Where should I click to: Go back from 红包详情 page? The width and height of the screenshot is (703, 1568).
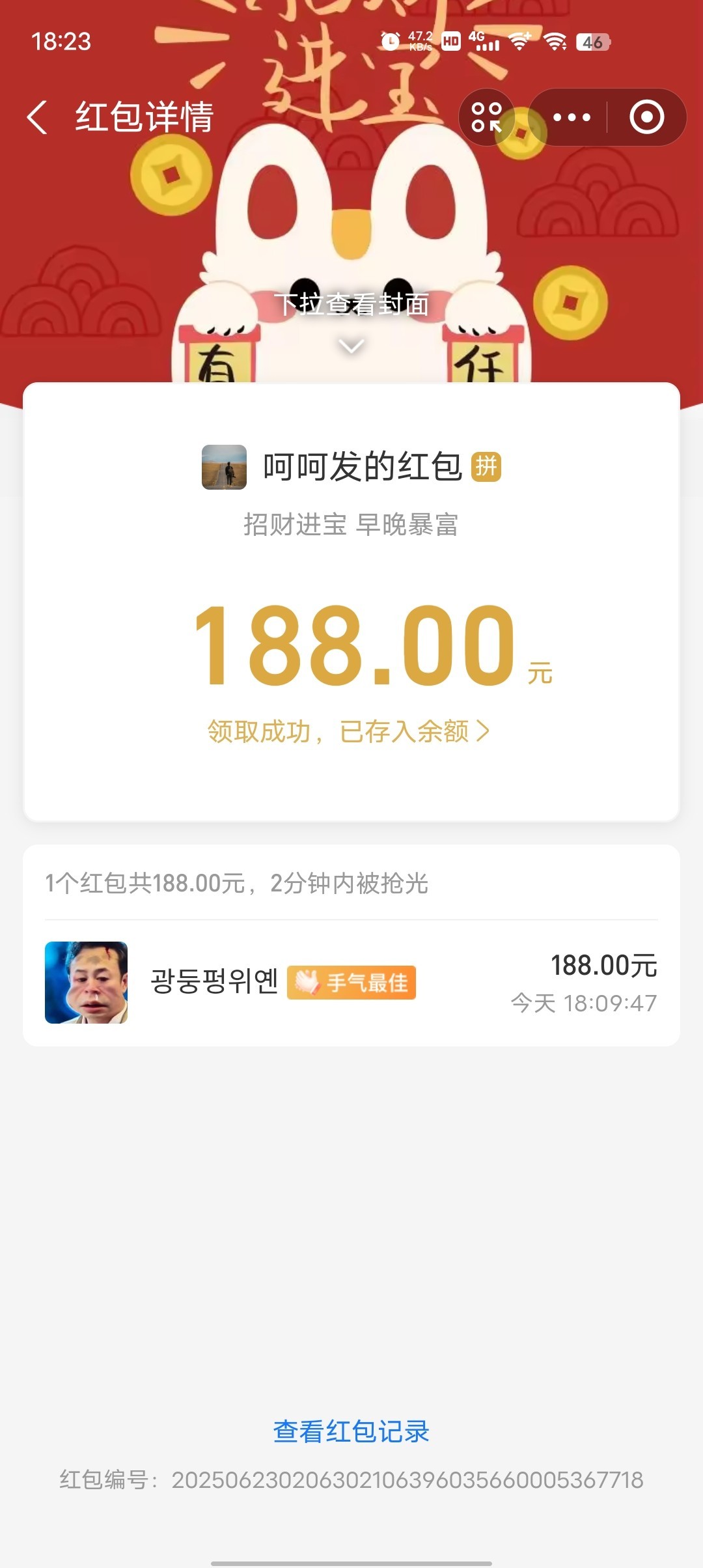[x=38, y=117]
